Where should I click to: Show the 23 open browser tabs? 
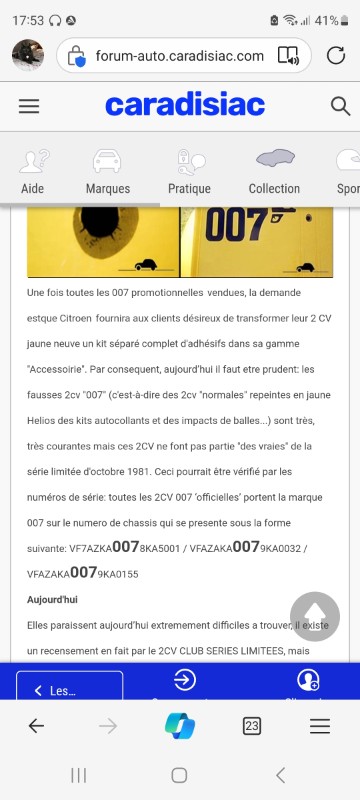pyautogui.click(x=251, y=726)
